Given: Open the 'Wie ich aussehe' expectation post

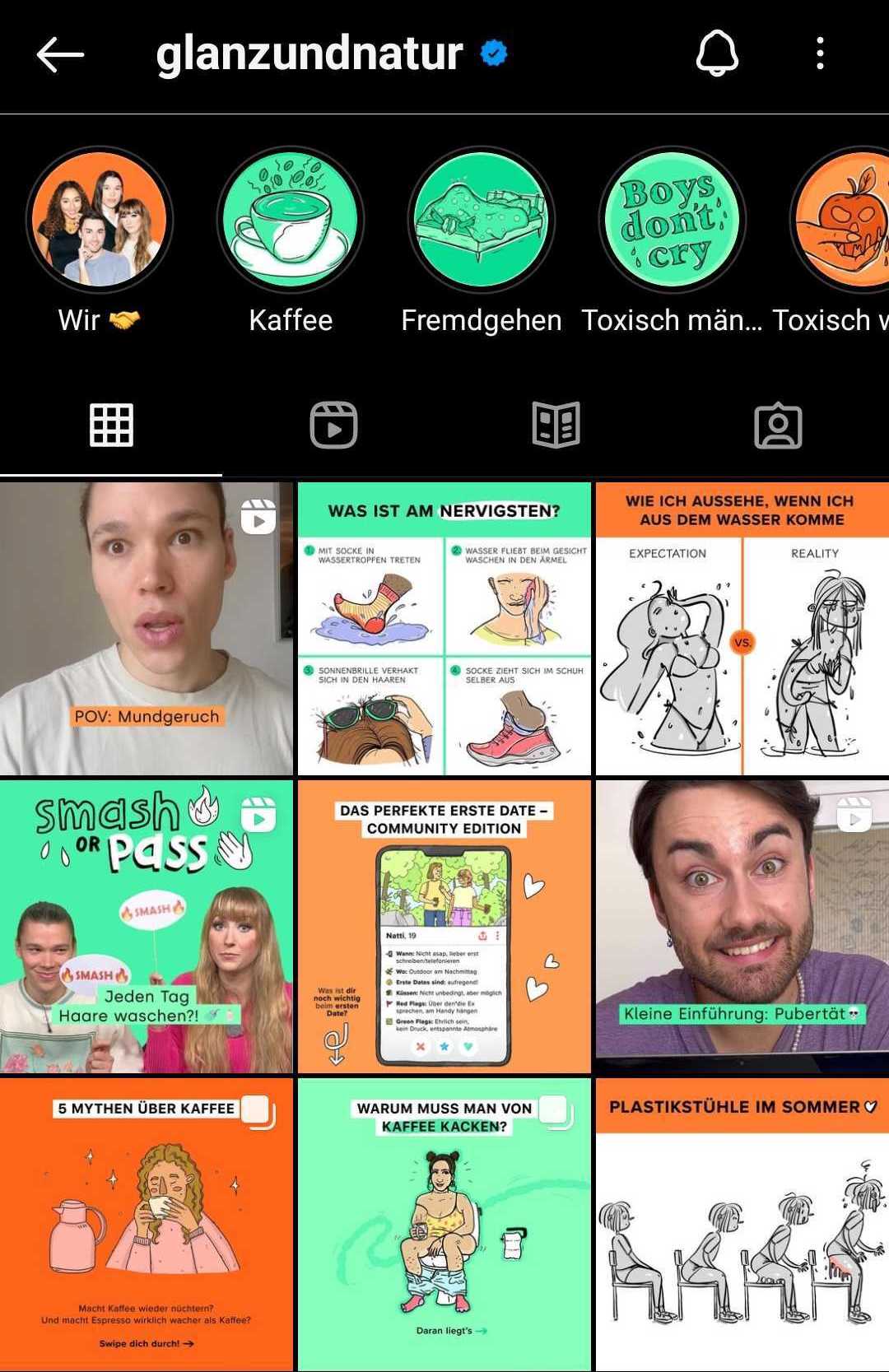Looking at the screenshot, I should tap(742, 629).
